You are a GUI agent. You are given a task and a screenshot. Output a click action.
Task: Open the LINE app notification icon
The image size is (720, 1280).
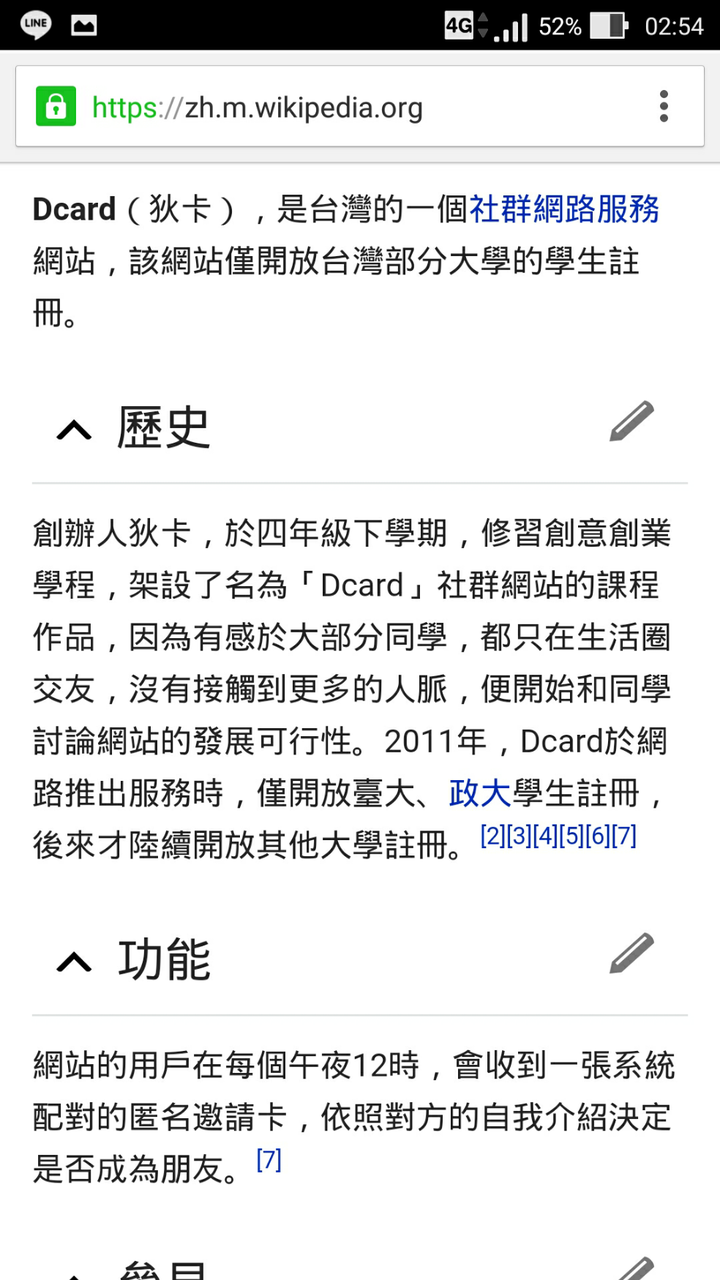tap(35, 25)
